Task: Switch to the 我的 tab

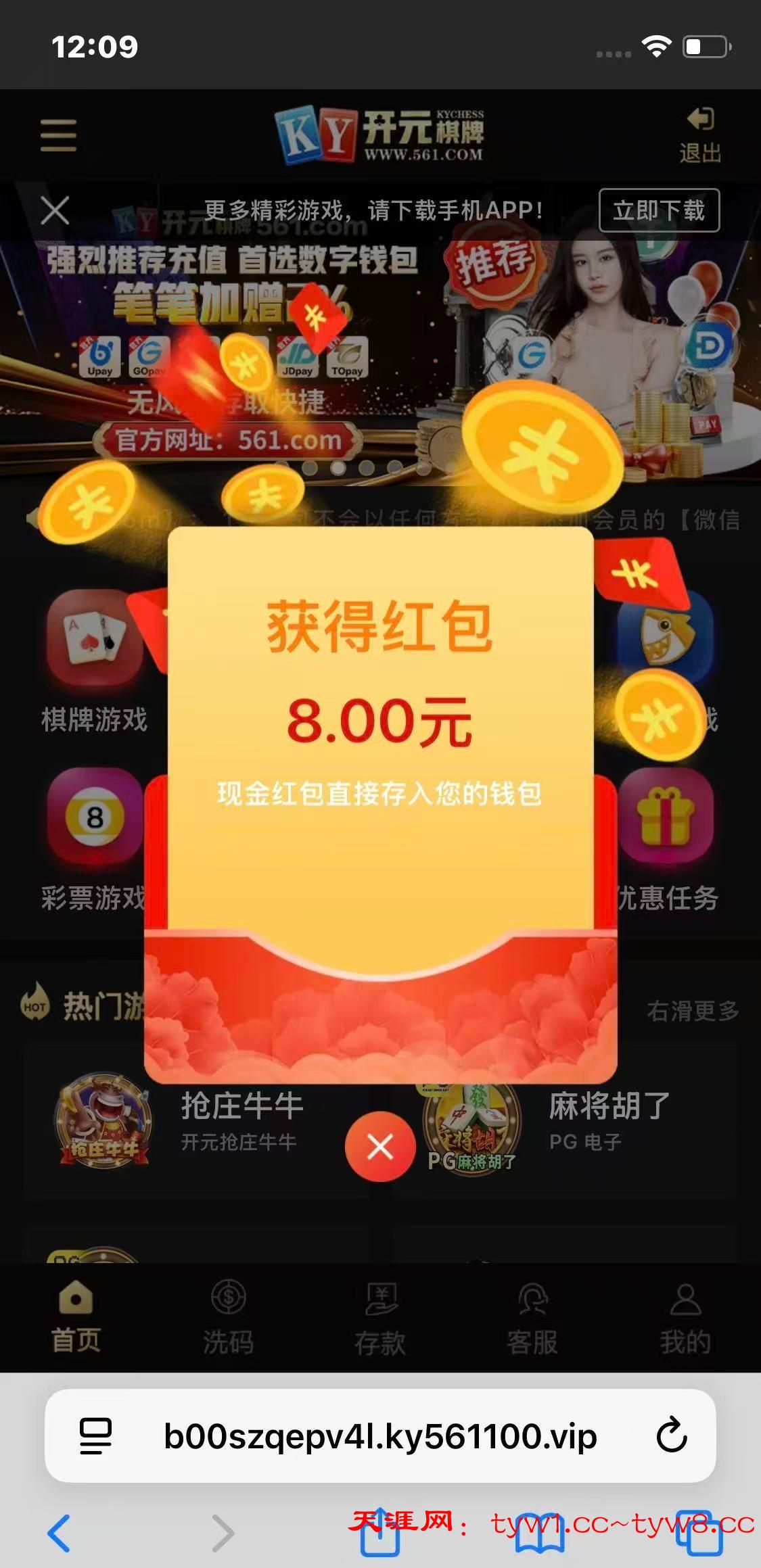Action: point(685,1317)
